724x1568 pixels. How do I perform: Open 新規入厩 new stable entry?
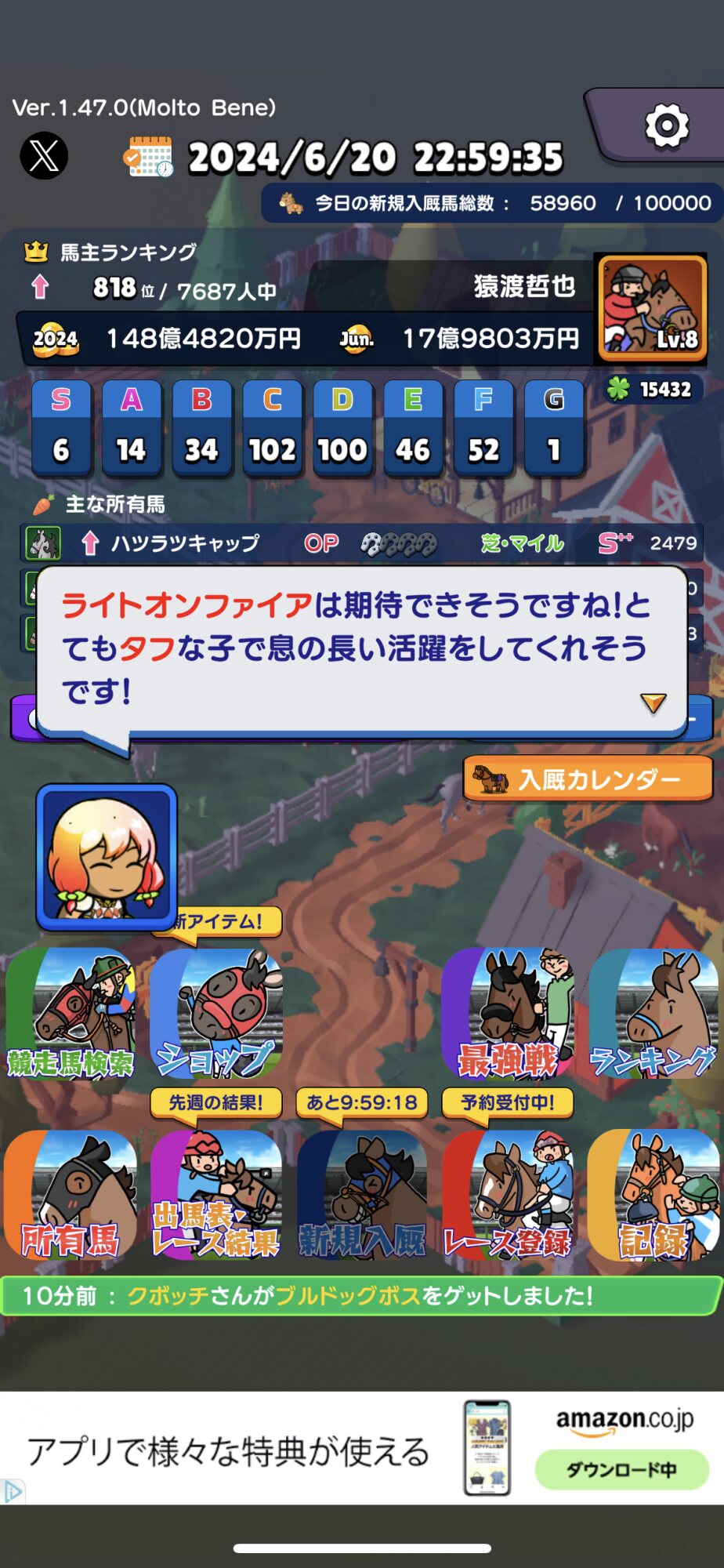pyautogui.click(x=362, y=1195)
